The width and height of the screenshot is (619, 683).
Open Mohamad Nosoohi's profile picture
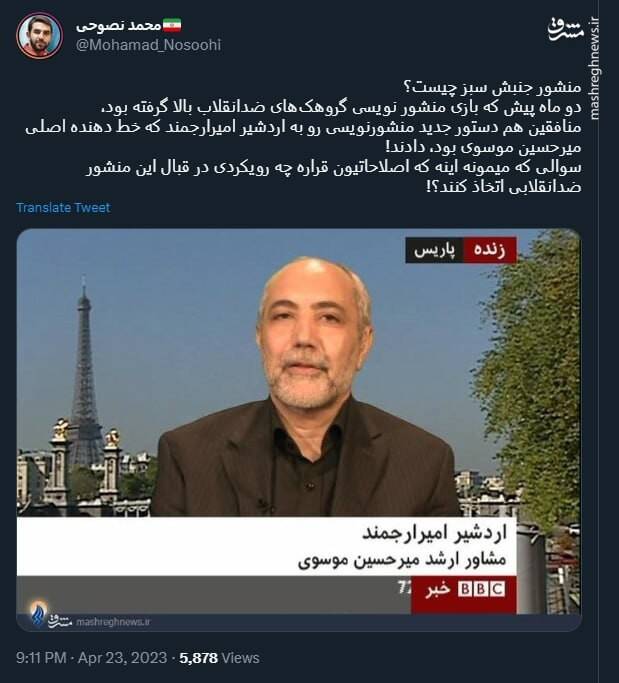point(39,36)
